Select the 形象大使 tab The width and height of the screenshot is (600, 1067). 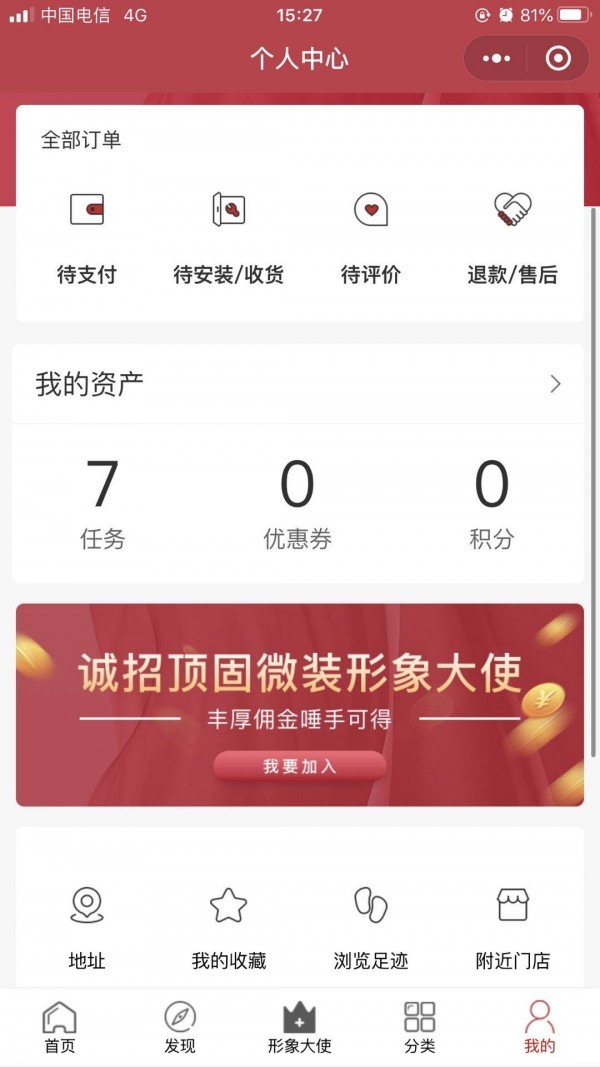tap(300, 1028)
